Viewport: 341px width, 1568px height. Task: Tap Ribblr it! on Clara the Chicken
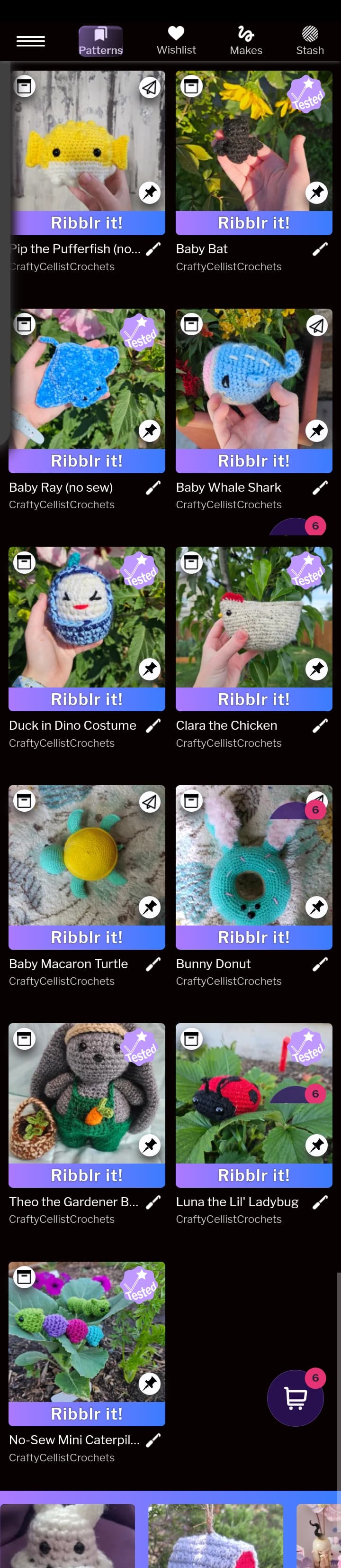pos(253,699)
